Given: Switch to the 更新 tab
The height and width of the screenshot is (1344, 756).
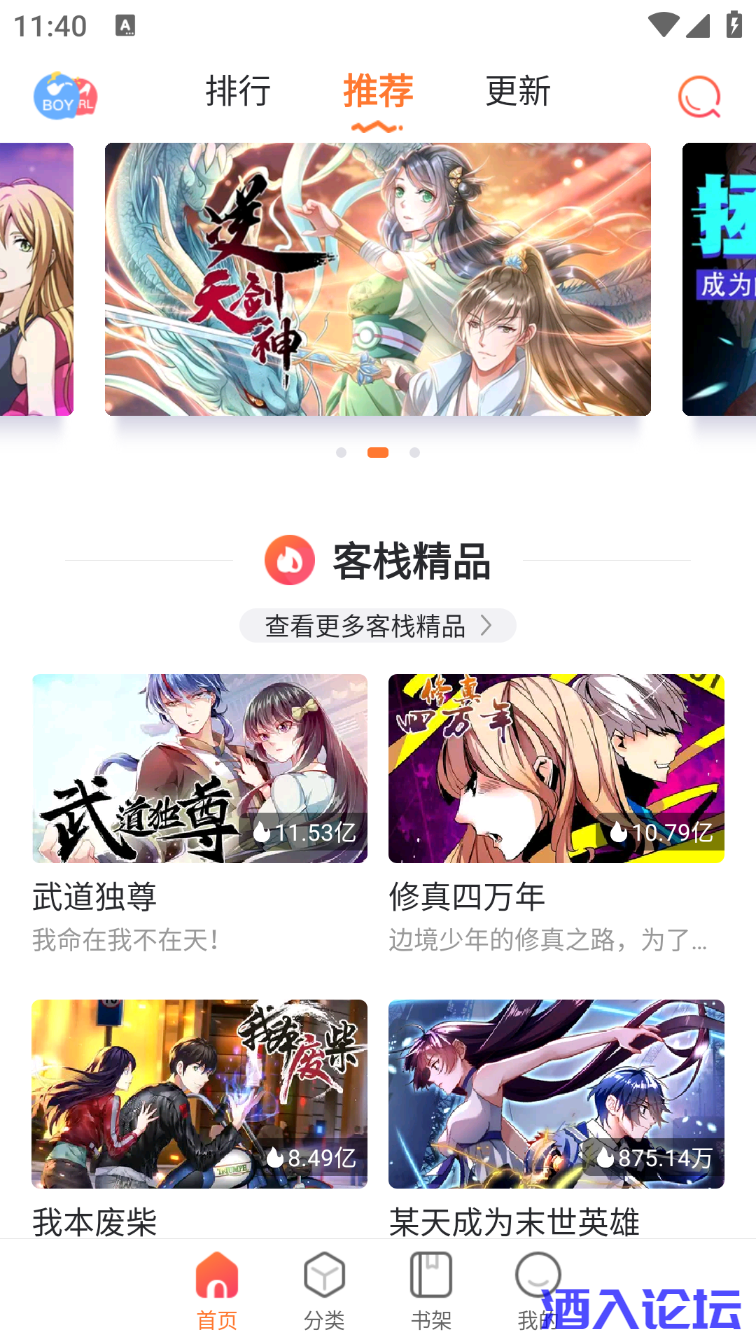Looking at the screenshot, I should click(x=518, y=91).
